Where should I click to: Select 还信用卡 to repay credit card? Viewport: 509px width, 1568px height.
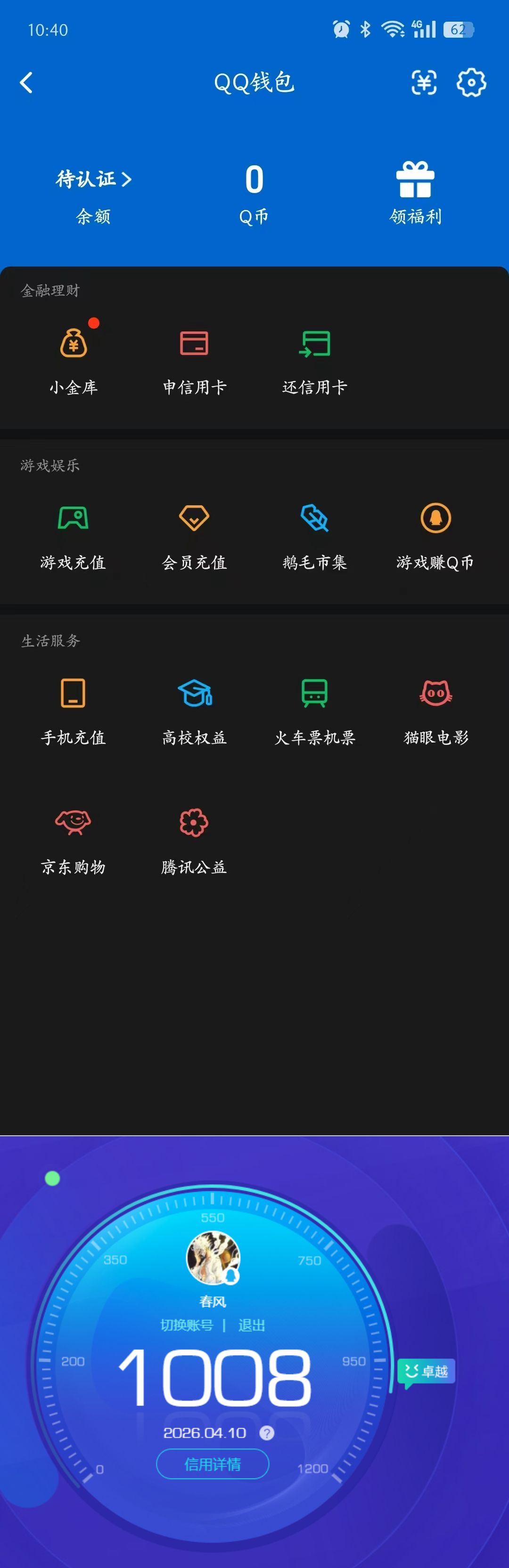[314, 359]
